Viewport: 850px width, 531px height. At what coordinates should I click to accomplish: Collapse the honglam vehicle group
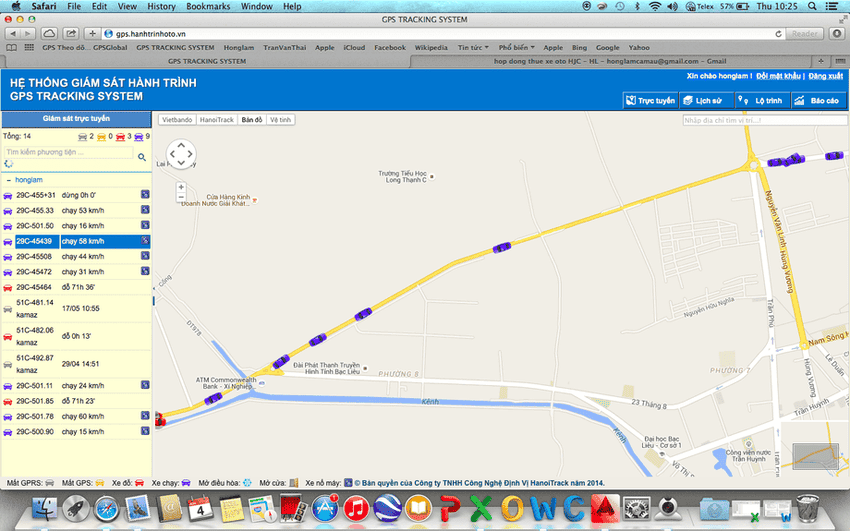pos(8,179)
